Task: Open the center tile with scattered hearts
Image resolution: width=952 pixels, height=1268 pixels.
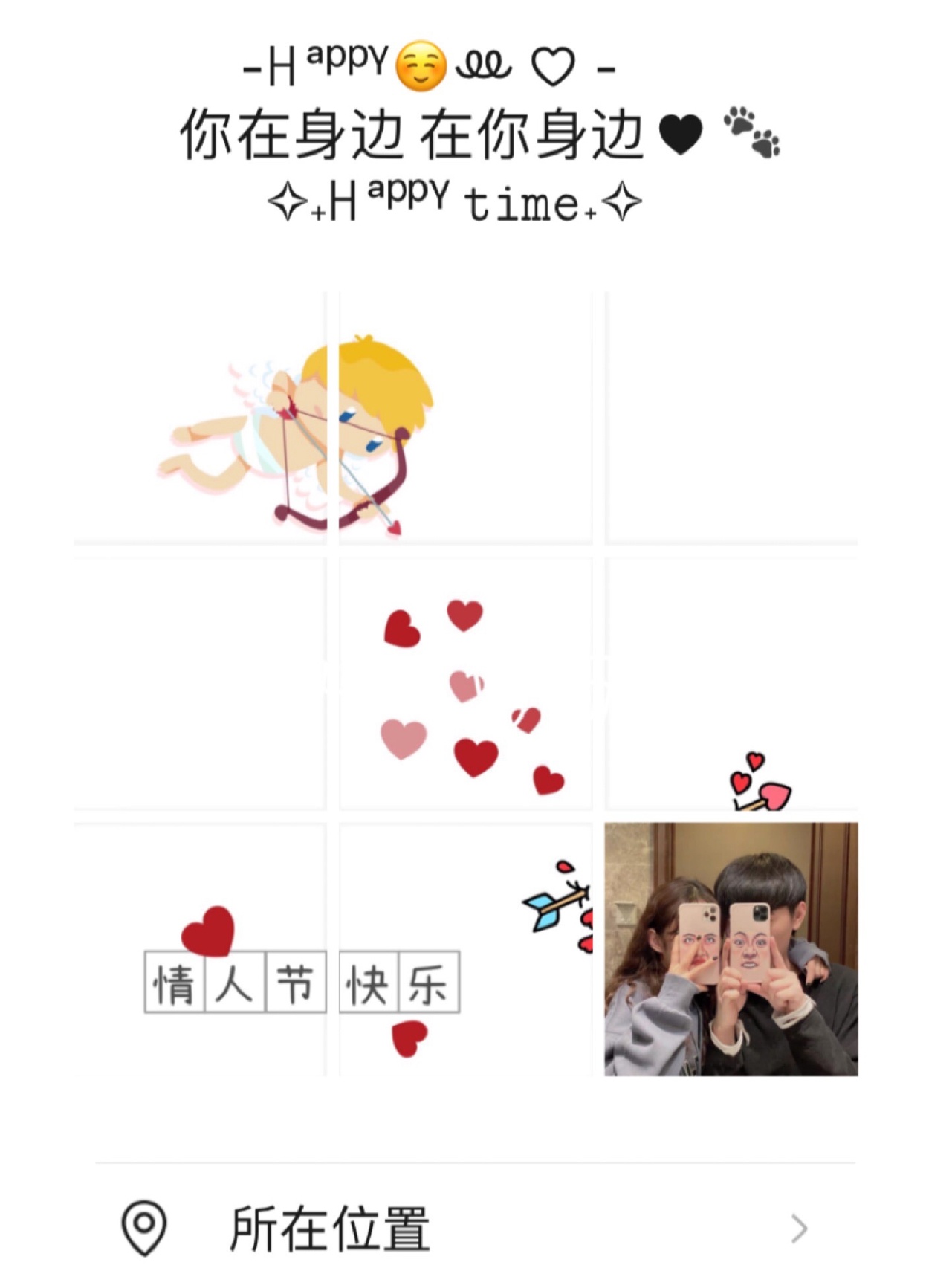Action: click(x=466, y=684)
